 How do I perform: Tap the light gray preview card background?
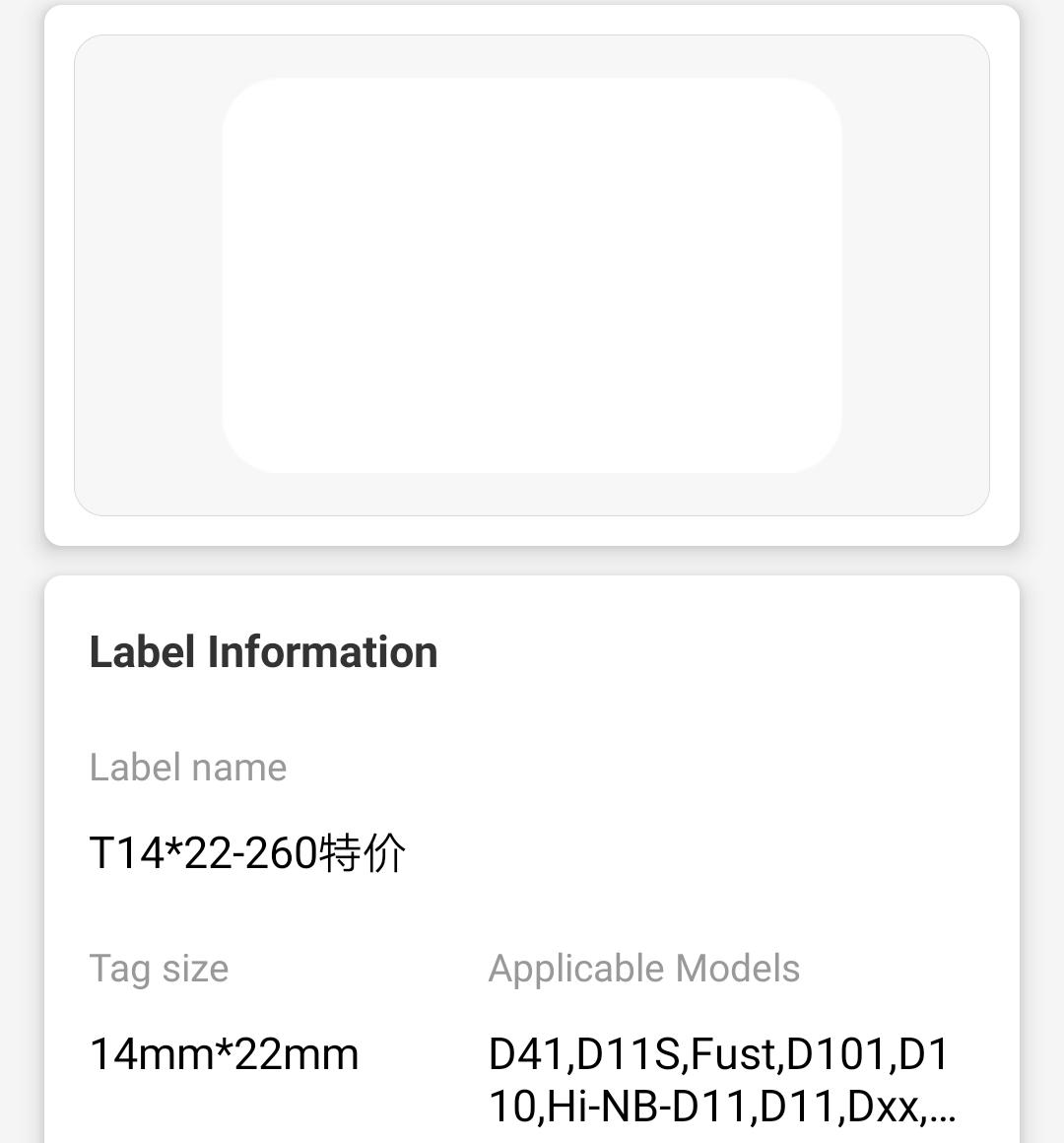pyautogui.click(x=148, y=276)
